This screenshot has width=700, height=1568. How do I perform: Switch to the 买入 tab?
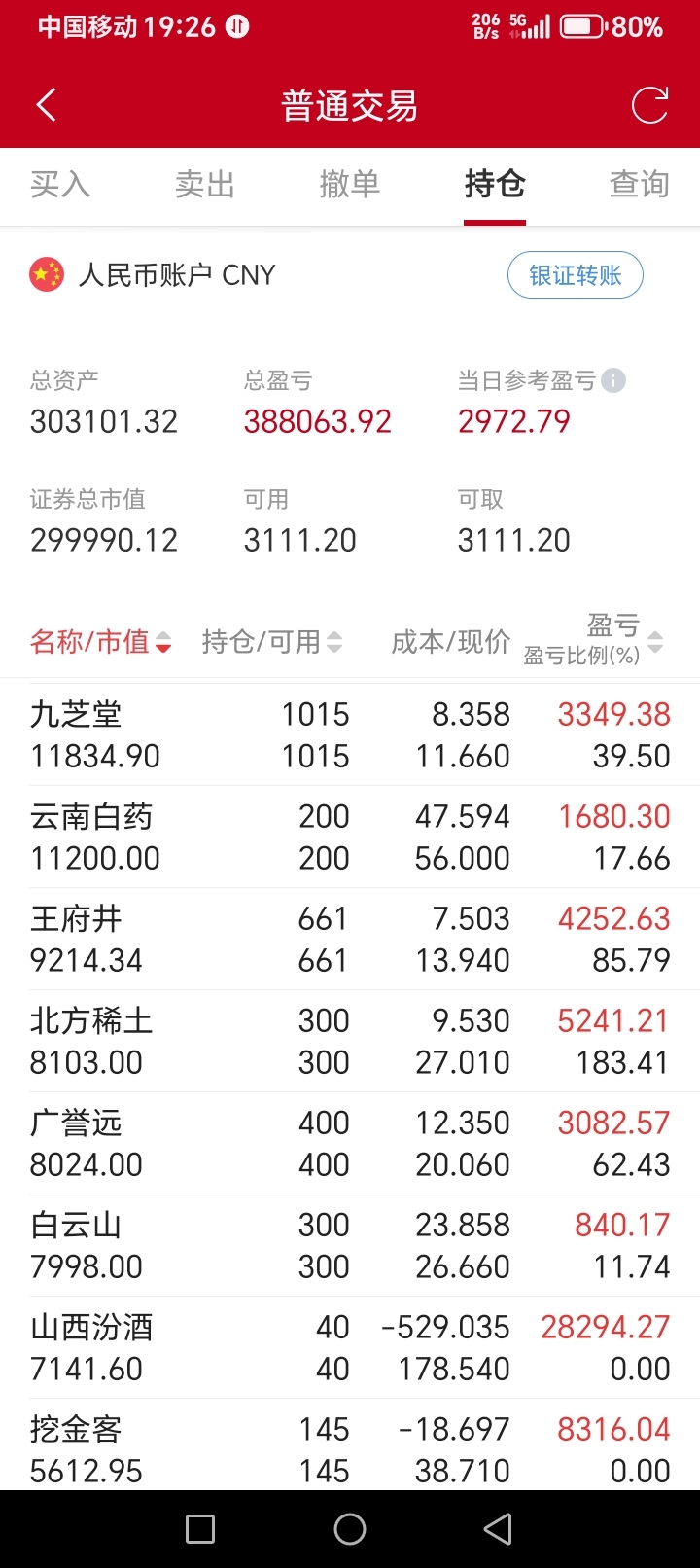click(60, 184)
